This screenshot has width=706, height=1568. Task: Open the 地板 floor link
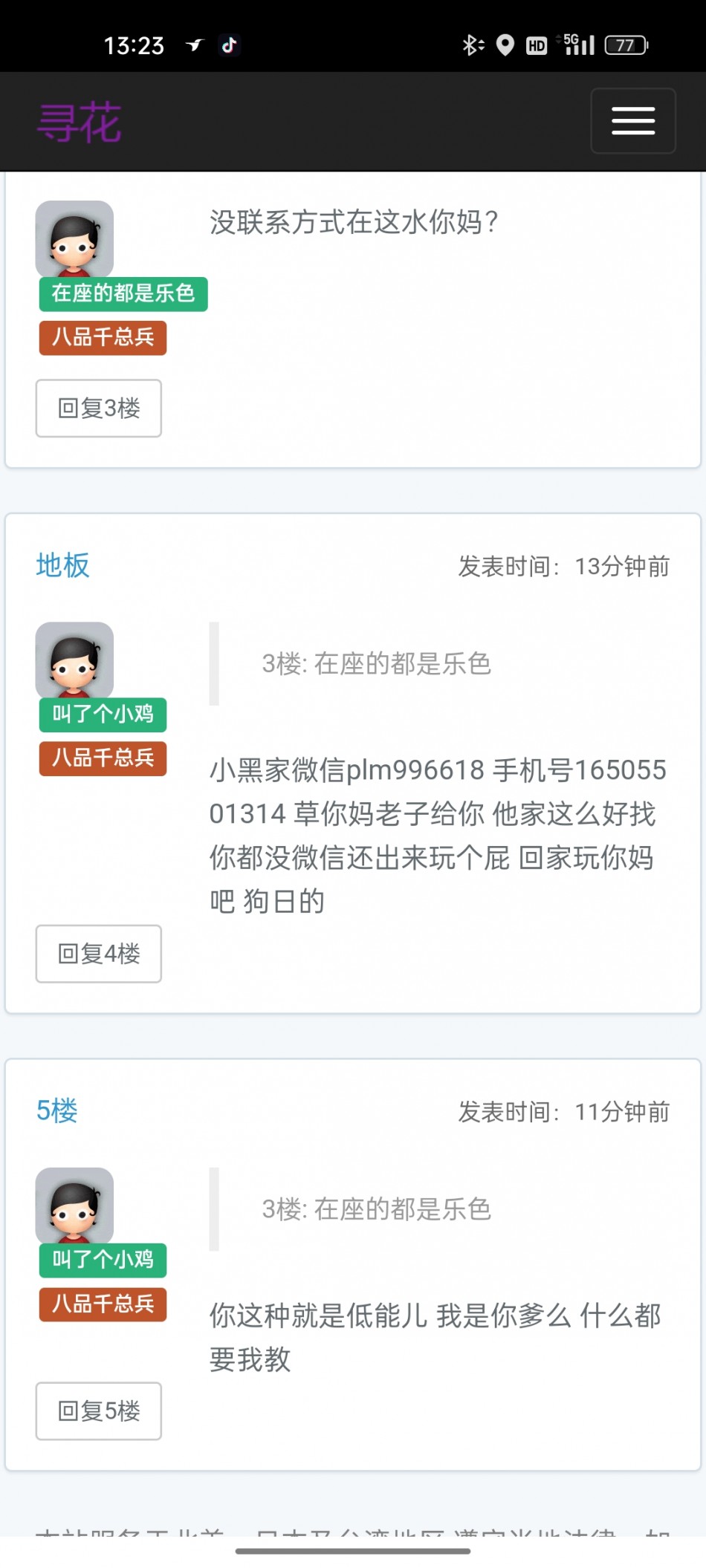pyautogui.click(x=63, y=566)
